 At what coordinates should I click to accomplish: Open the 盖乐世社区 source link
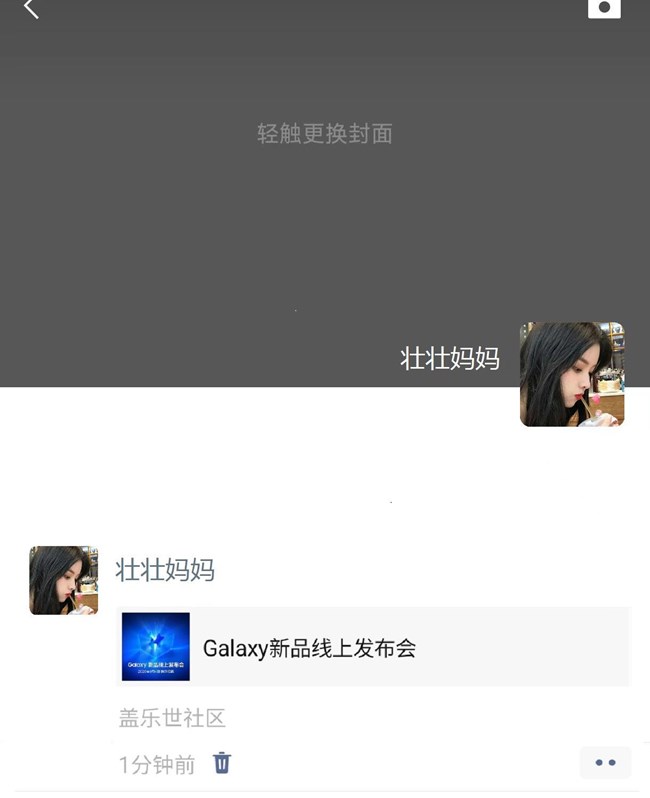[x=172, y=717]
